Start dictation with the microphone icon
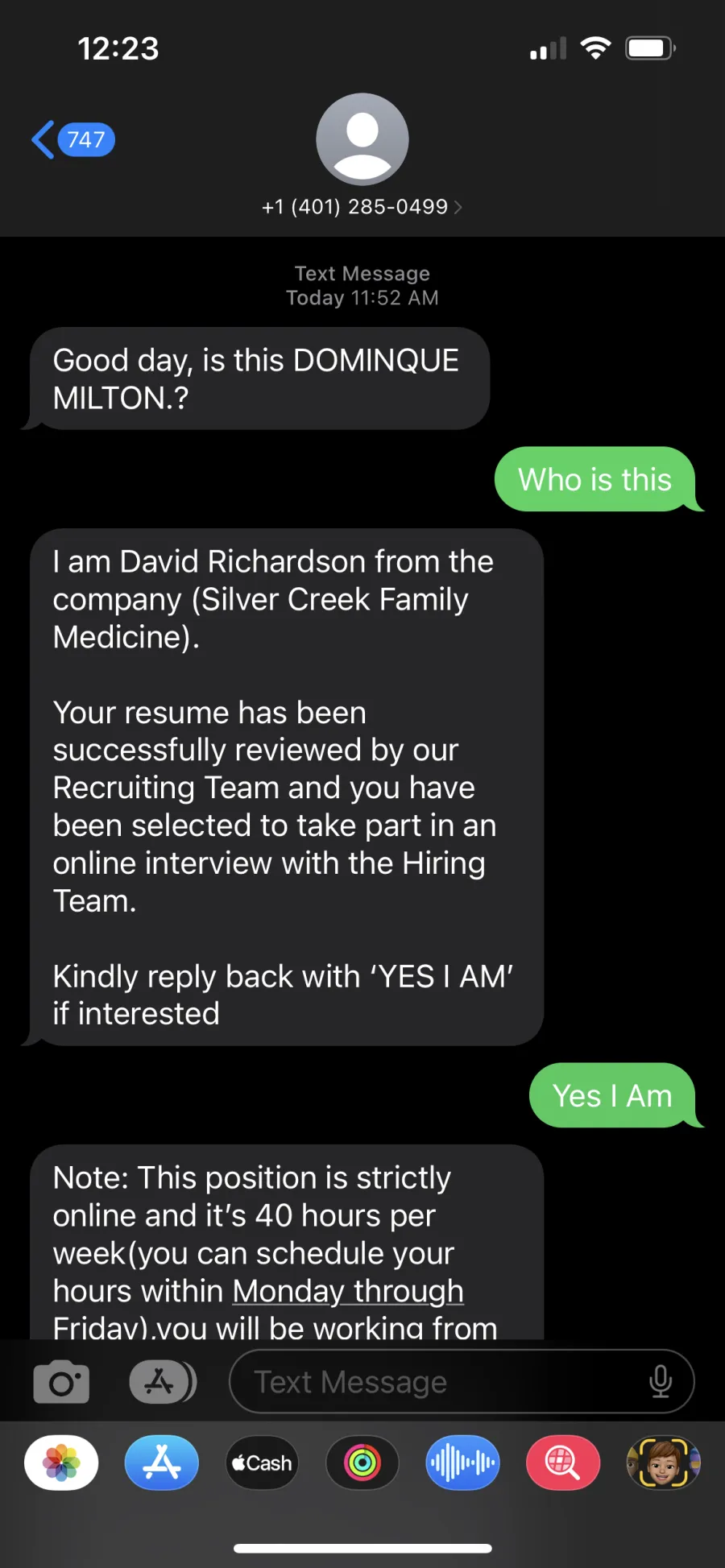725x1568 pixels. click(661, 1382)
